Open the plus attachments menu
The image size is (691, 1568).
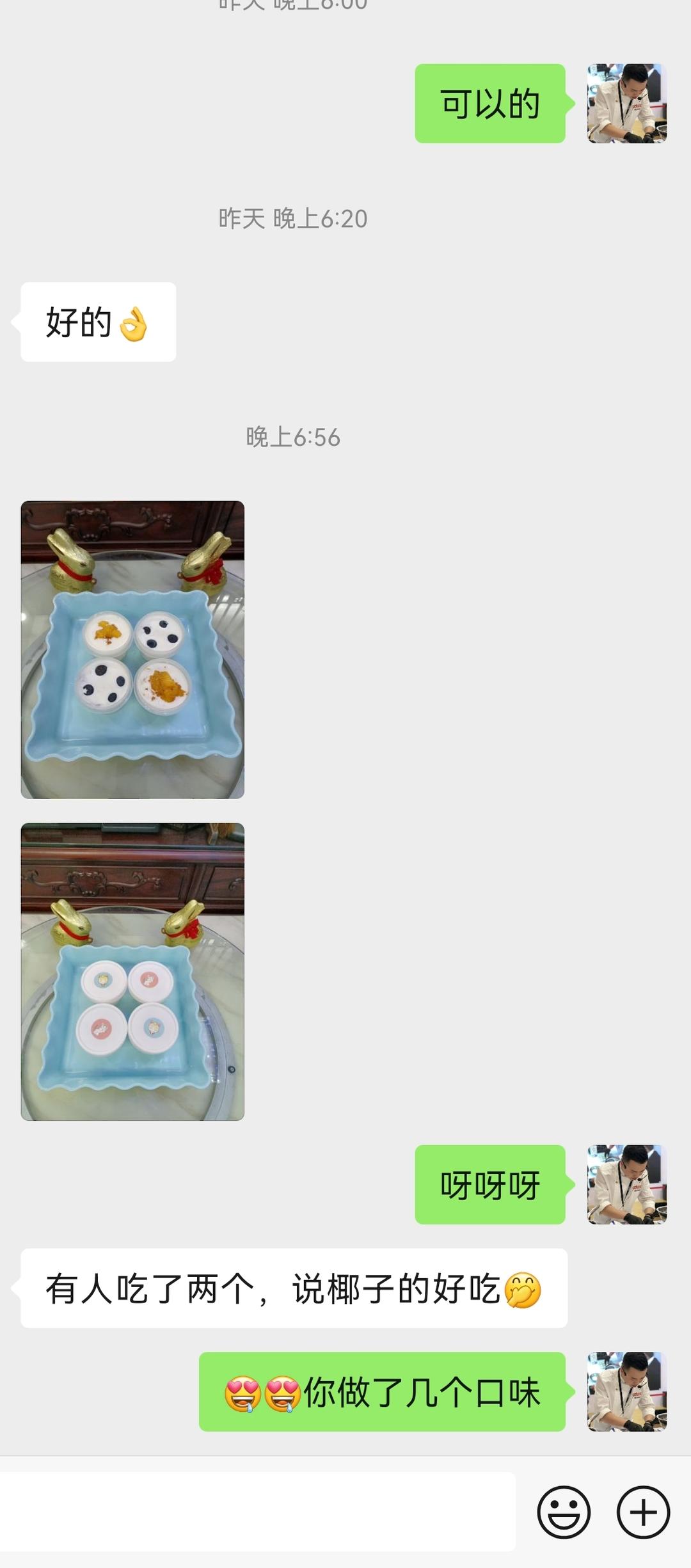point(643,1512)
